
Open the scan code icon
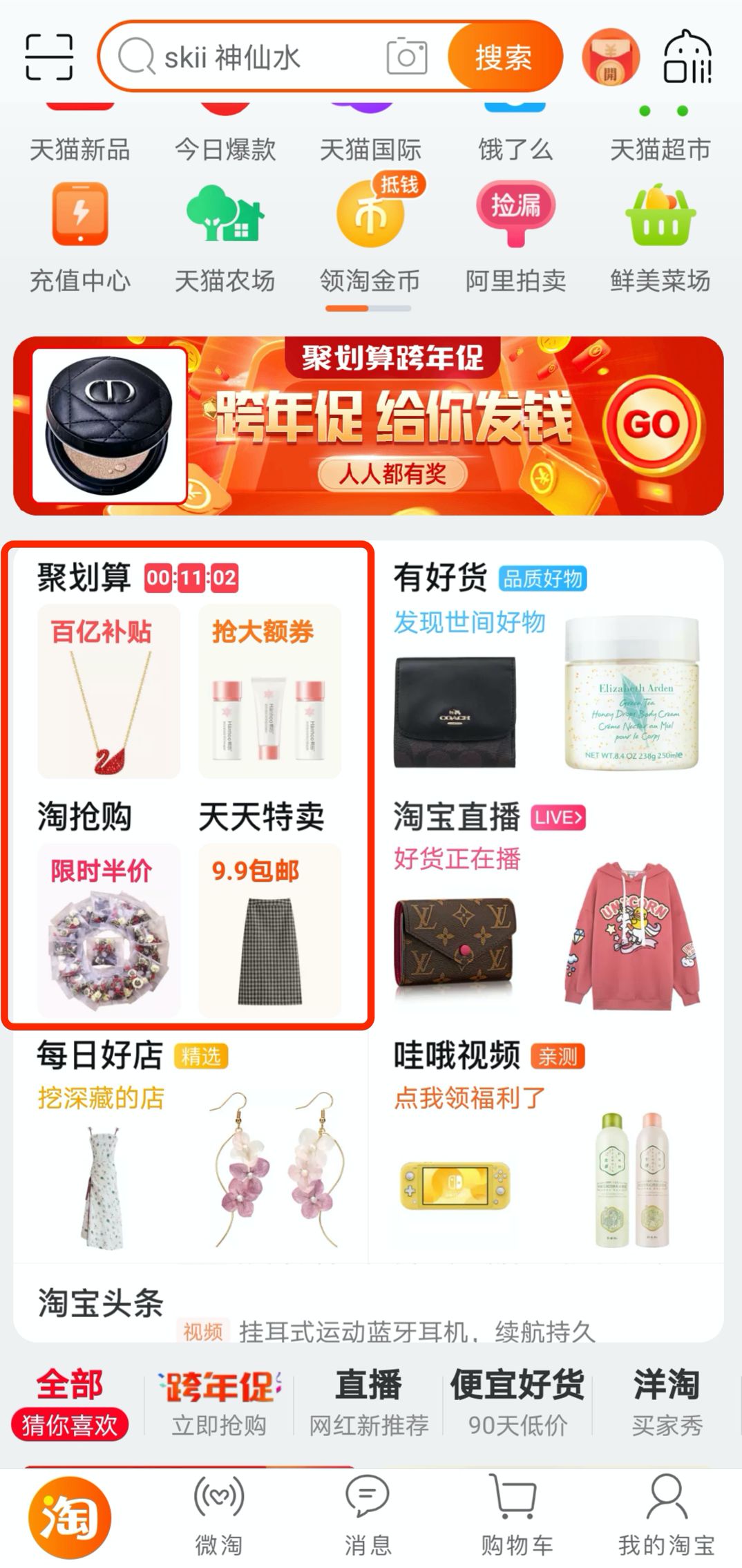click(48, 57)
